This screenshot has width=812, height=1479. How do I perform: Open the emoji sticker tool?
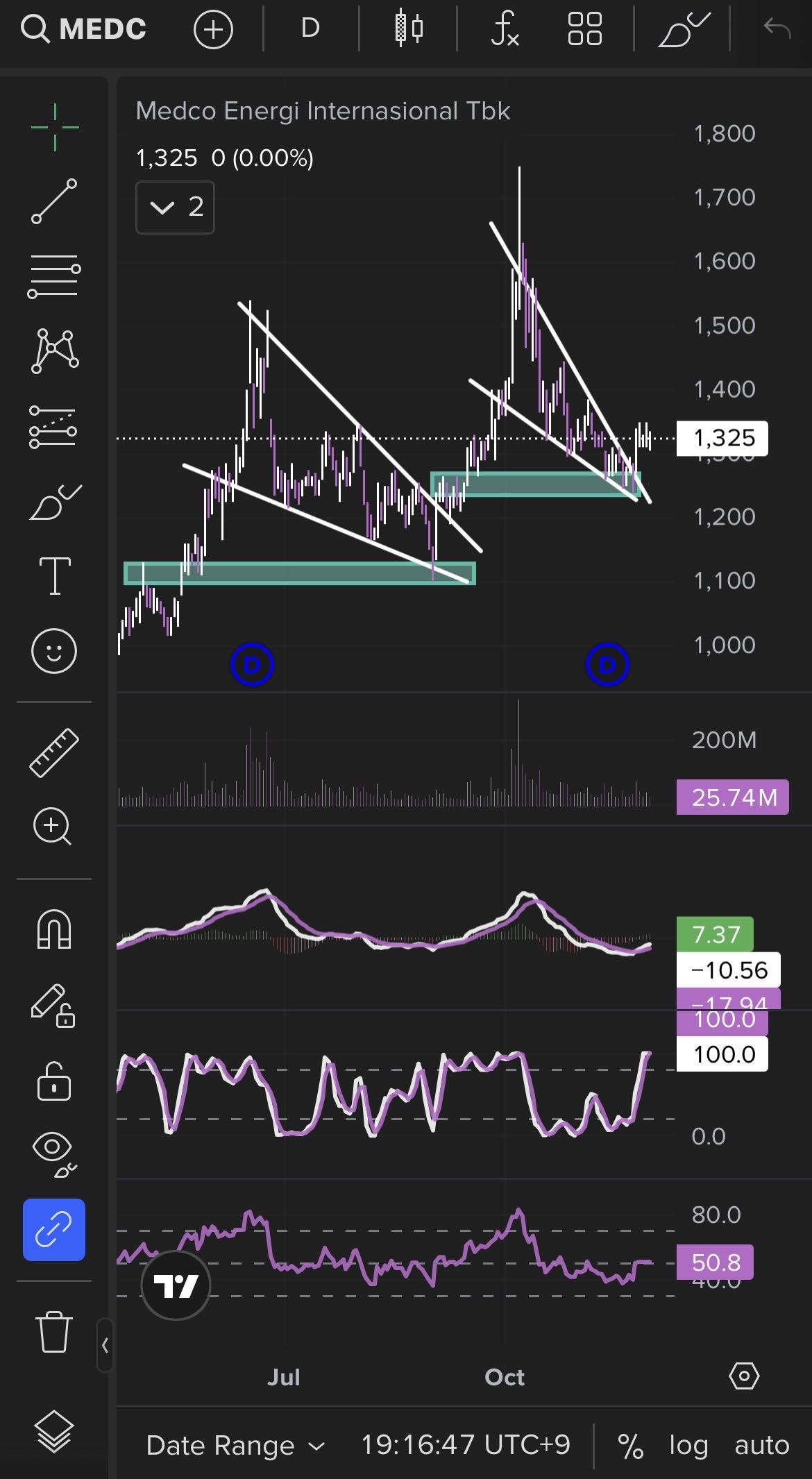tap(54, 651)
